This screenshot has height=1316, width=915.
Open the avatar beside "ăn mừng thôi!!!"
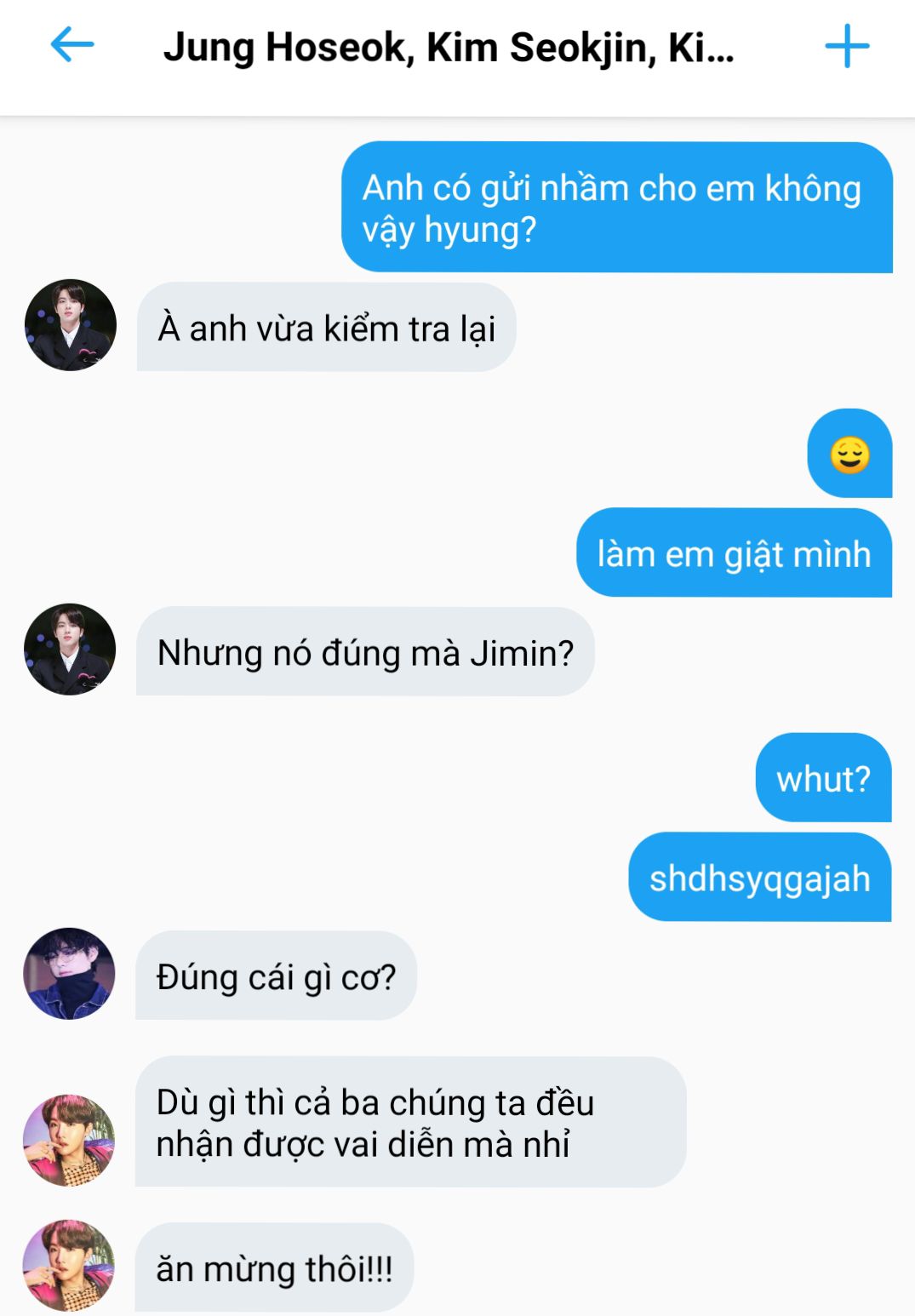(x=69, y=1265)
